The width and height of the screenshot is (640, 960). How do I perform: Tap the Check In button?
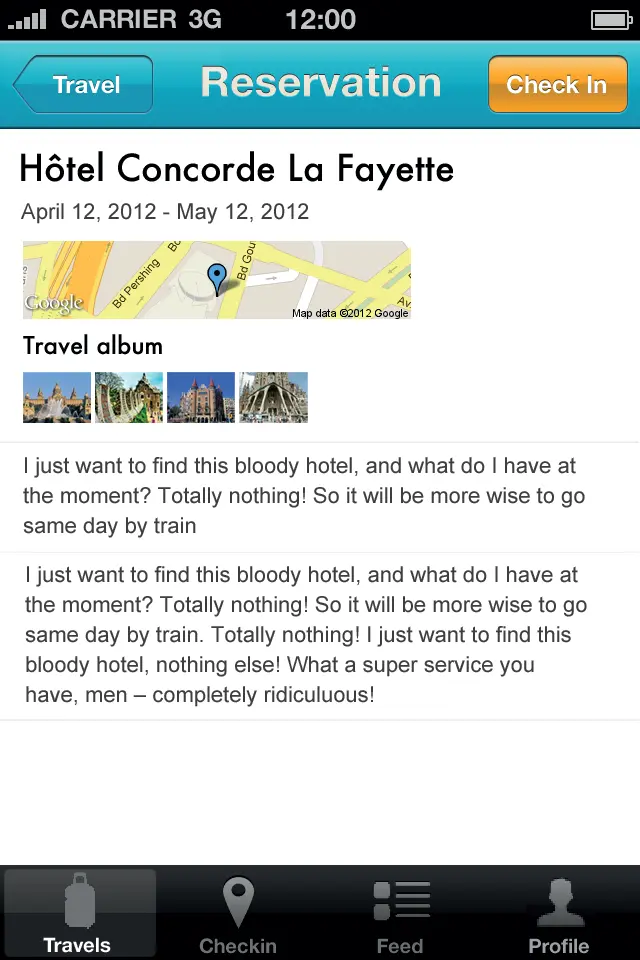click(x=556, y=85)
